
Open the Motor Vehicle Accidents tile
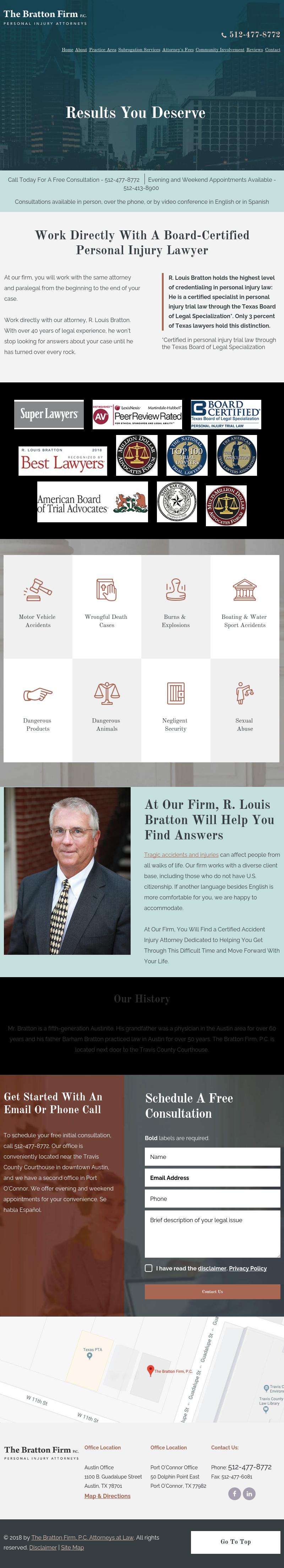tap(38, 606)
